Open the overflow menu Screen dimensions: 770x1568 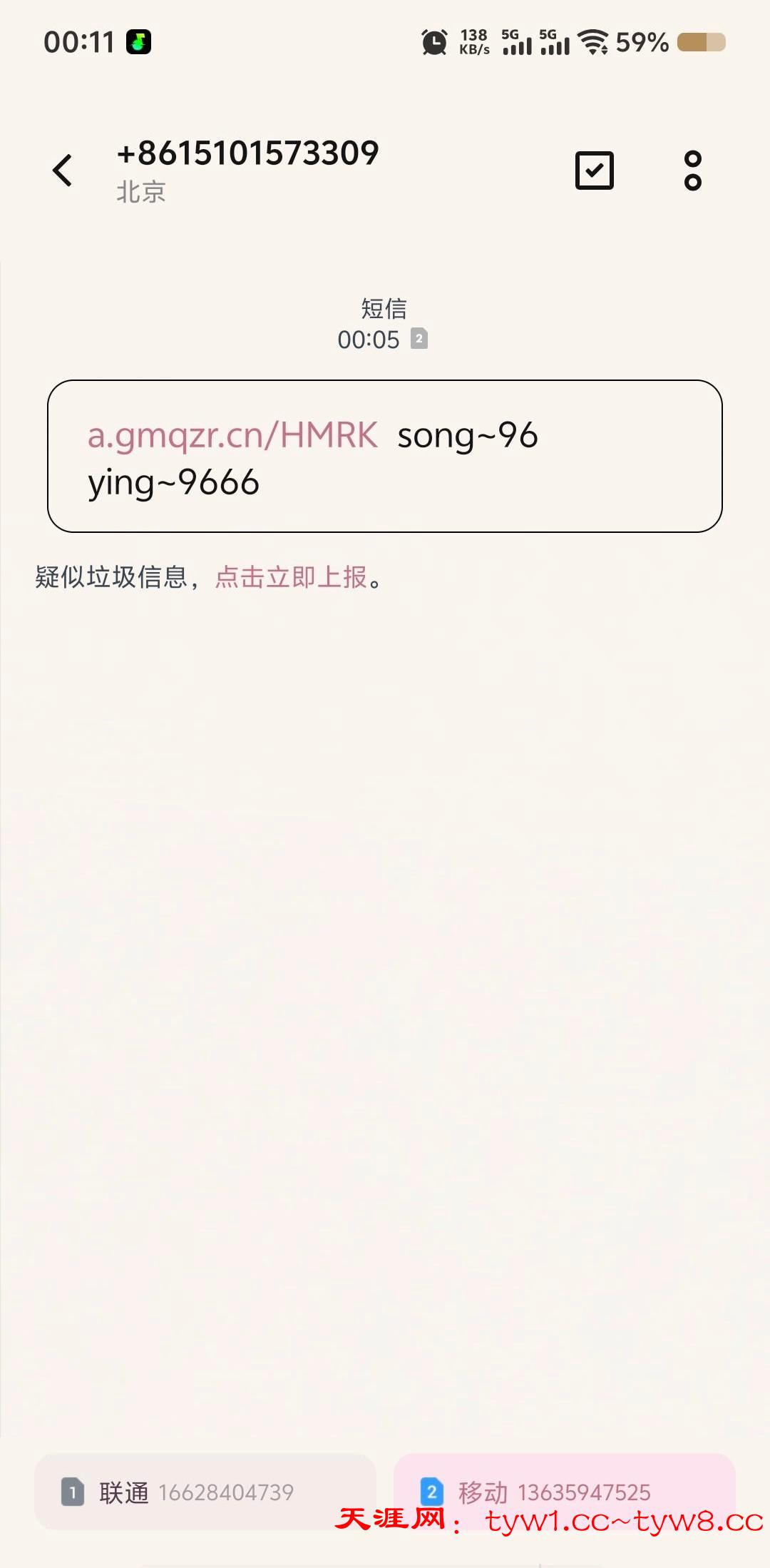tap(692, 170)
